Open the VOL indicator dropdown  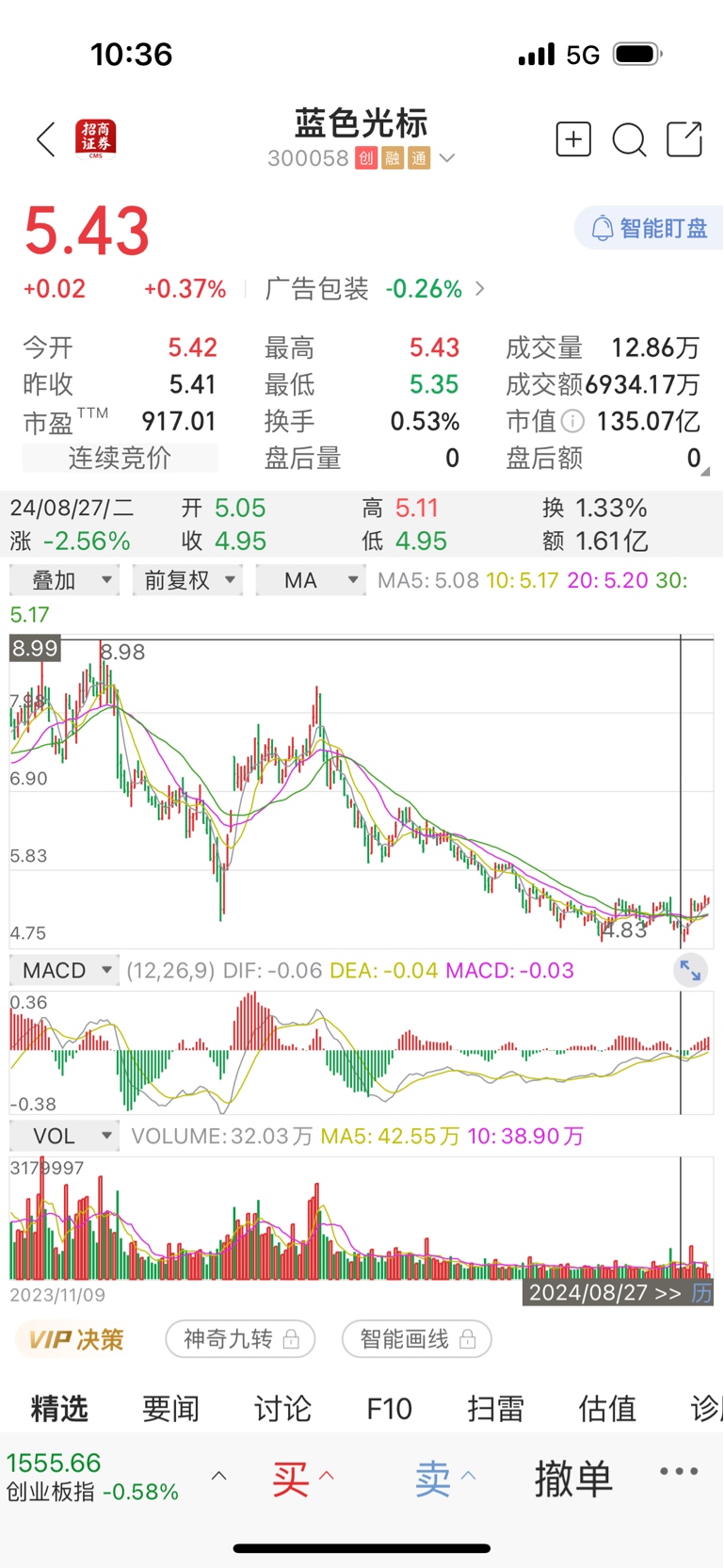click(x=64, y=1136)
